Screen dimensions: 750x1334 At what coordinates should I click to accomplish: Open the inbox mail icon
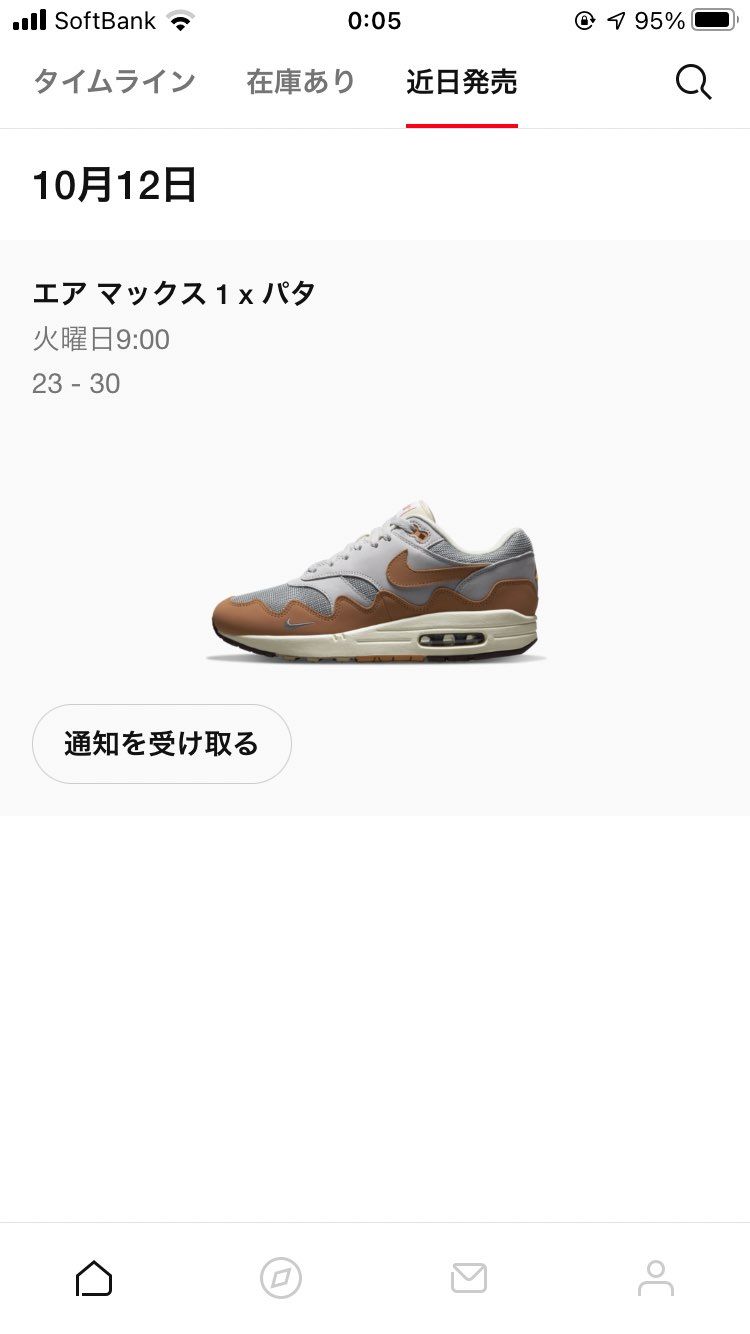468,1277
